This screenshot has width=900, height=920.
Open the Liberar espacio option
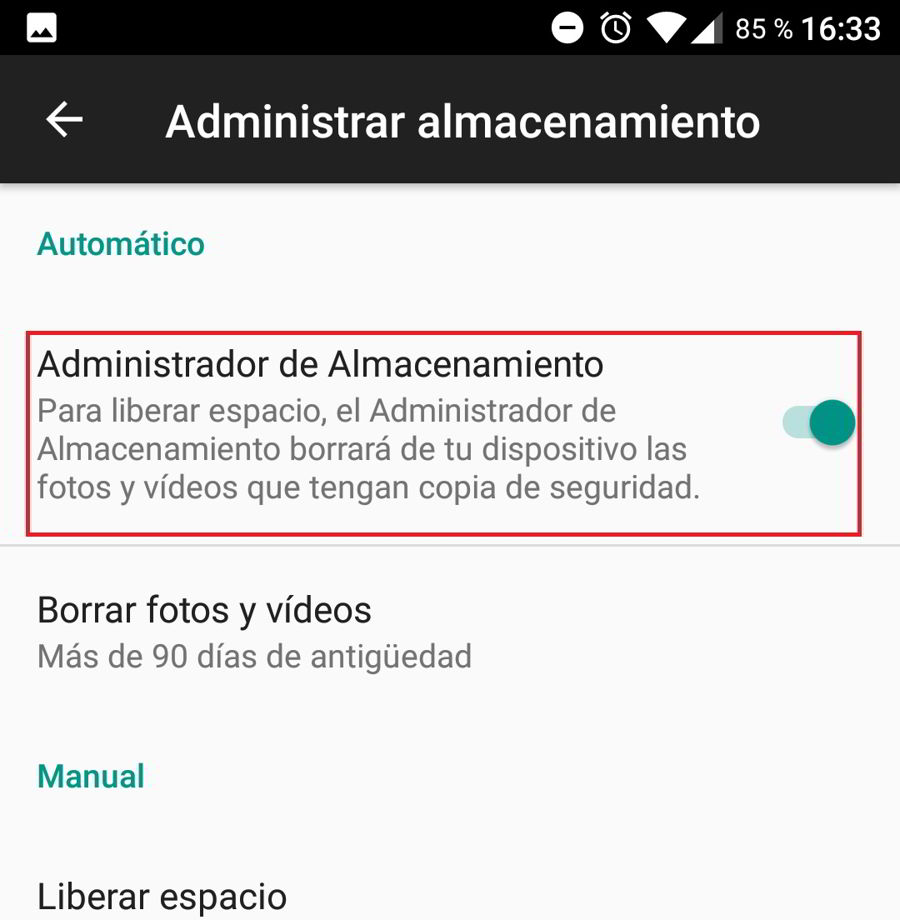(162, 895)
